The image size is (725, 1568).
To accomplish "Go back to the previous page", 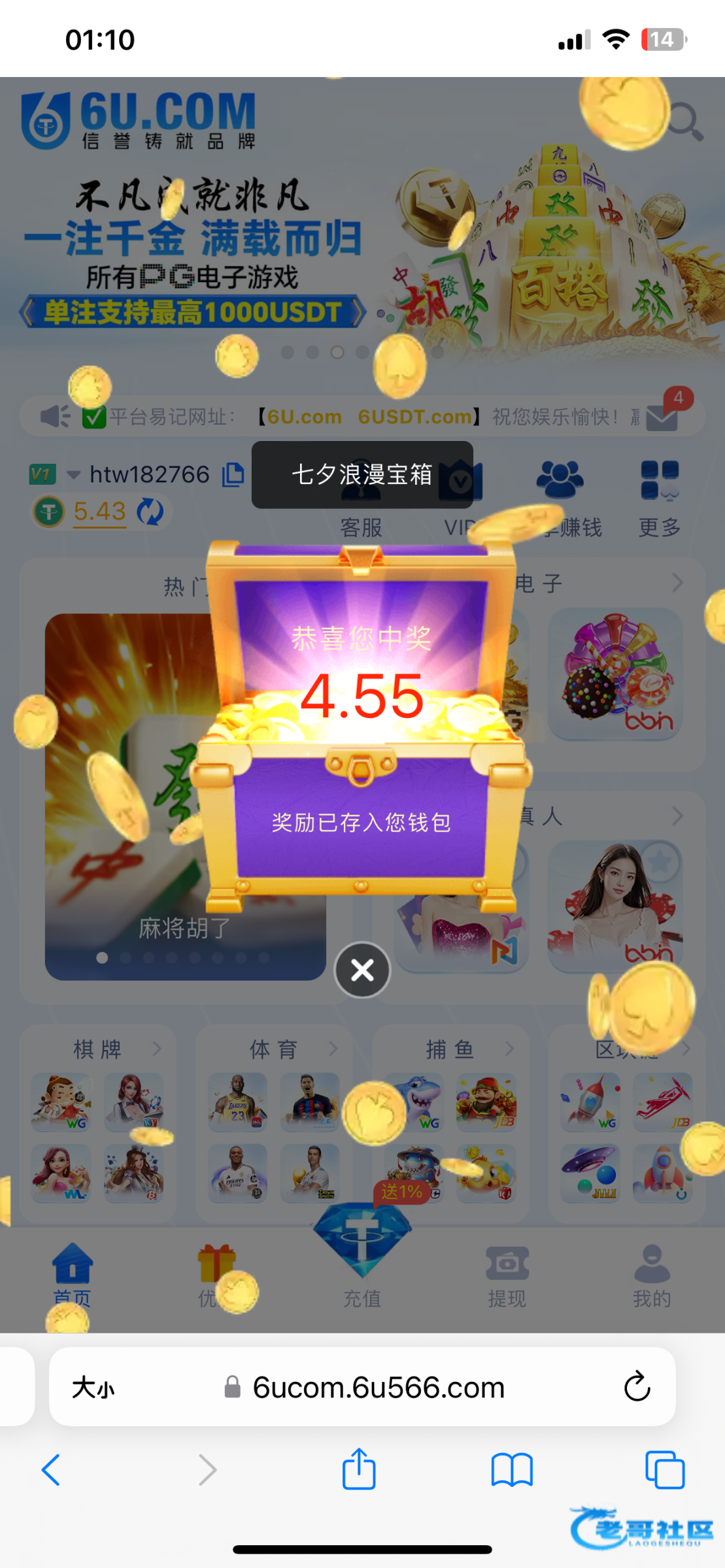I will [51, 1470].
